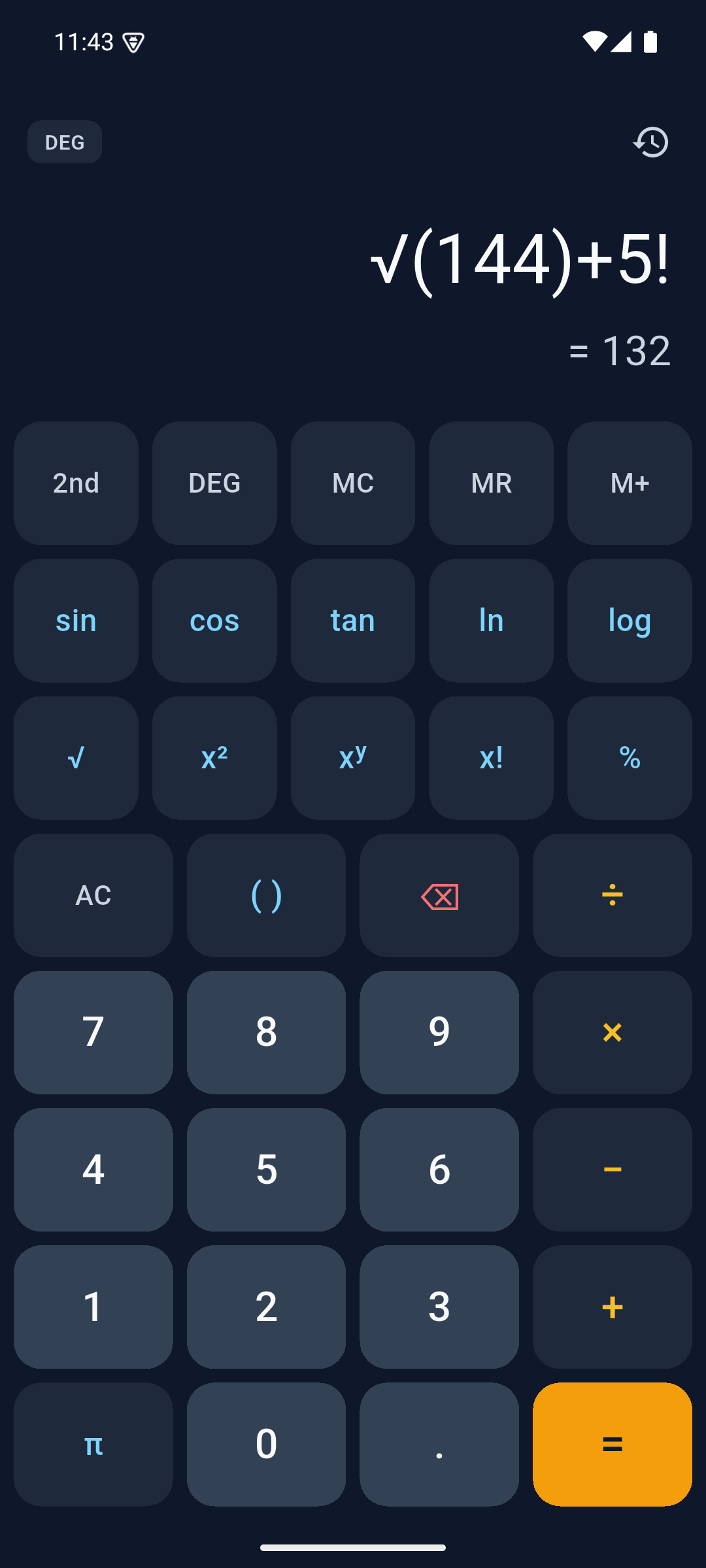This screenshot has width=706, height=1568.
Task: Toggle the 2nd function key
Action: 76,483
